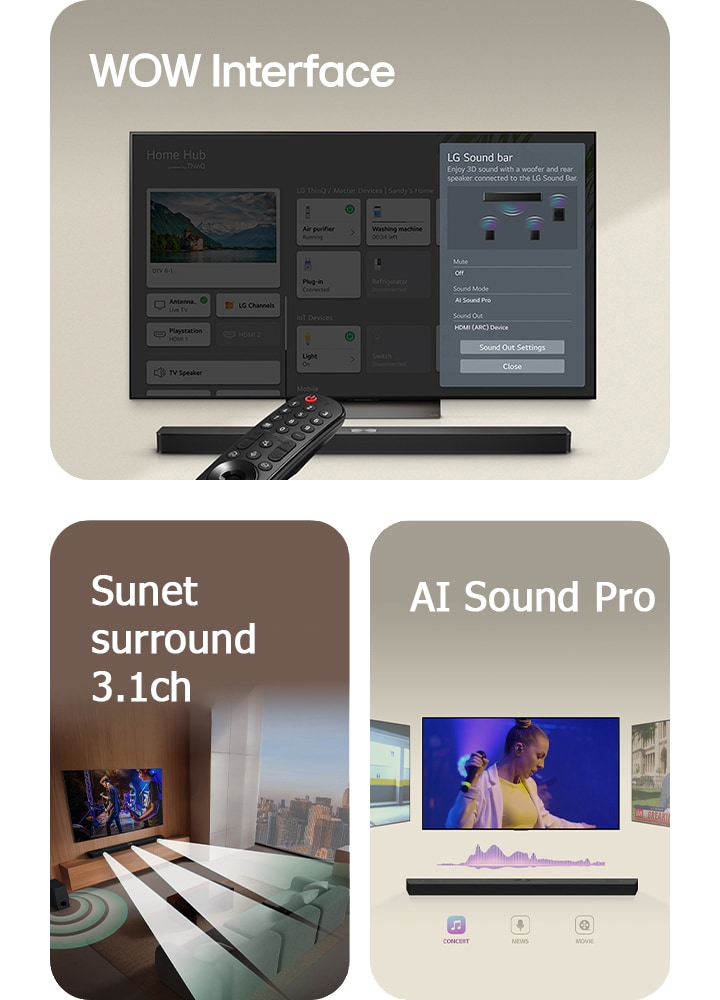Click the Air purifier device icon
This screenshot has height=1000, width=720.
tap(309, 210)
